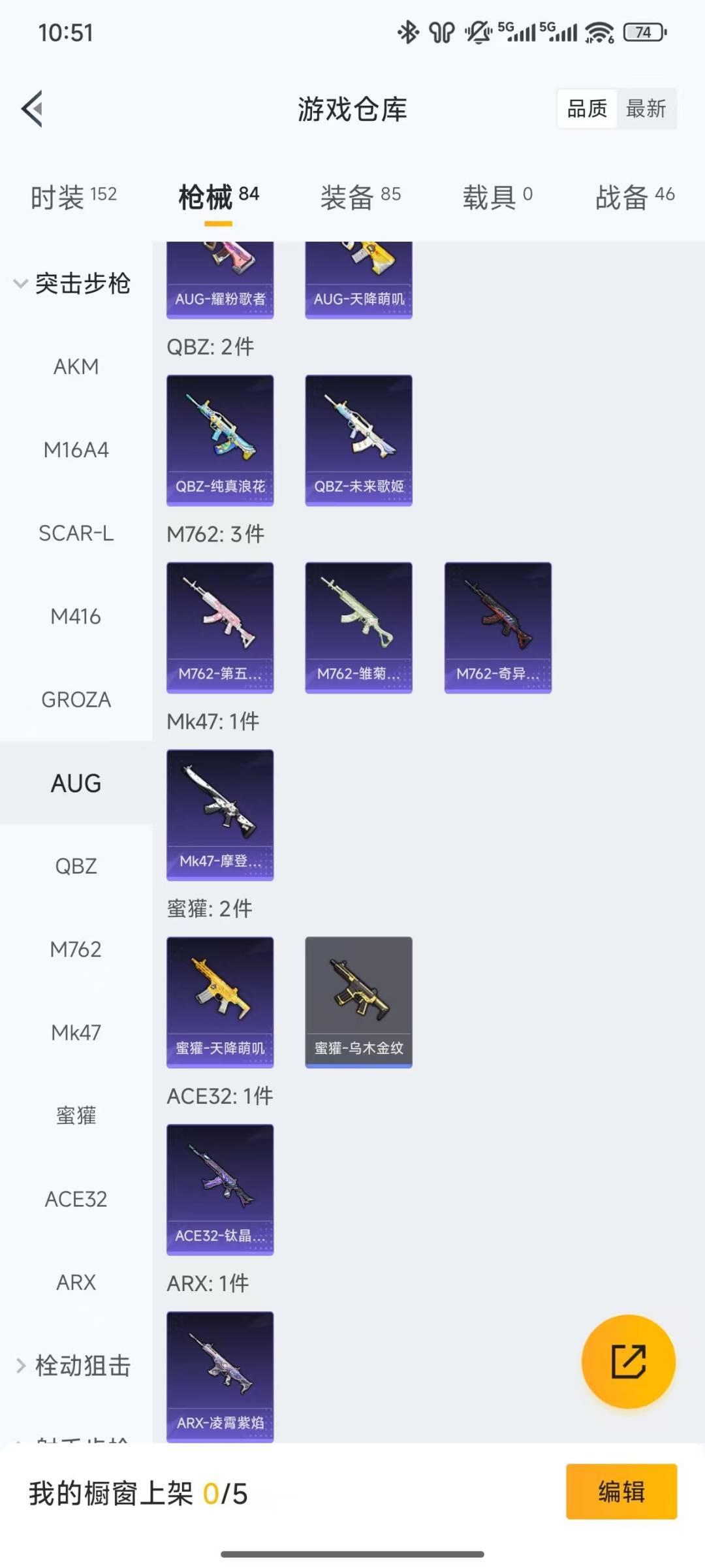The image size is (705, 1568).
Task: Go back from 游戏仓库
Action: pyautogui.click(x=33, y=108)
